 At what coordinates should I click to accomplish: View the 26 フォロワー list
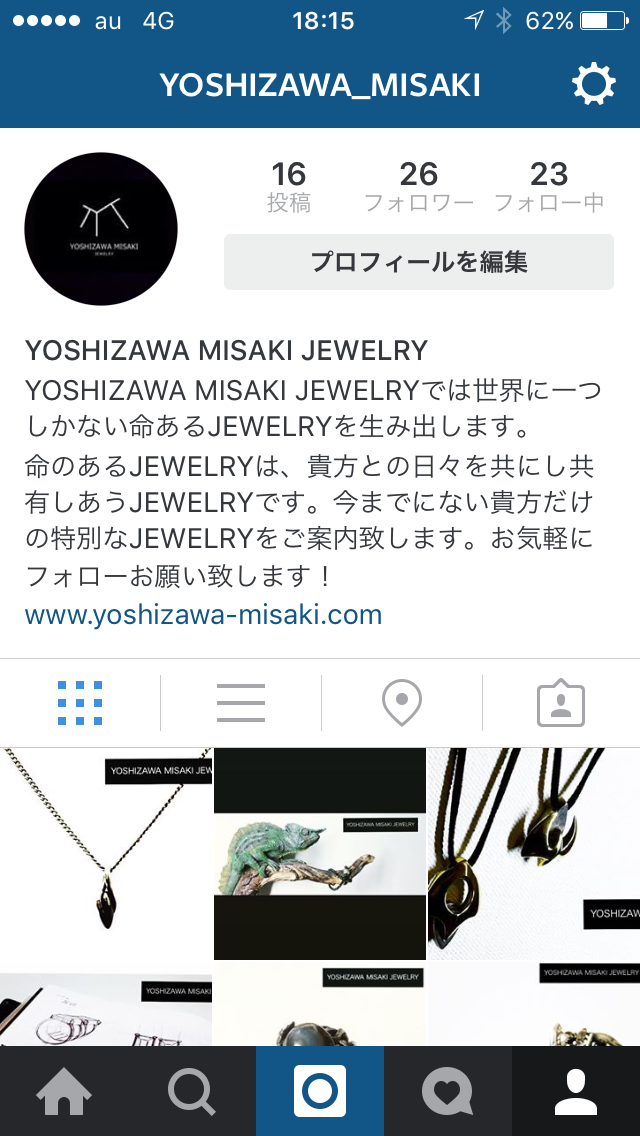(x=418, y=187)
